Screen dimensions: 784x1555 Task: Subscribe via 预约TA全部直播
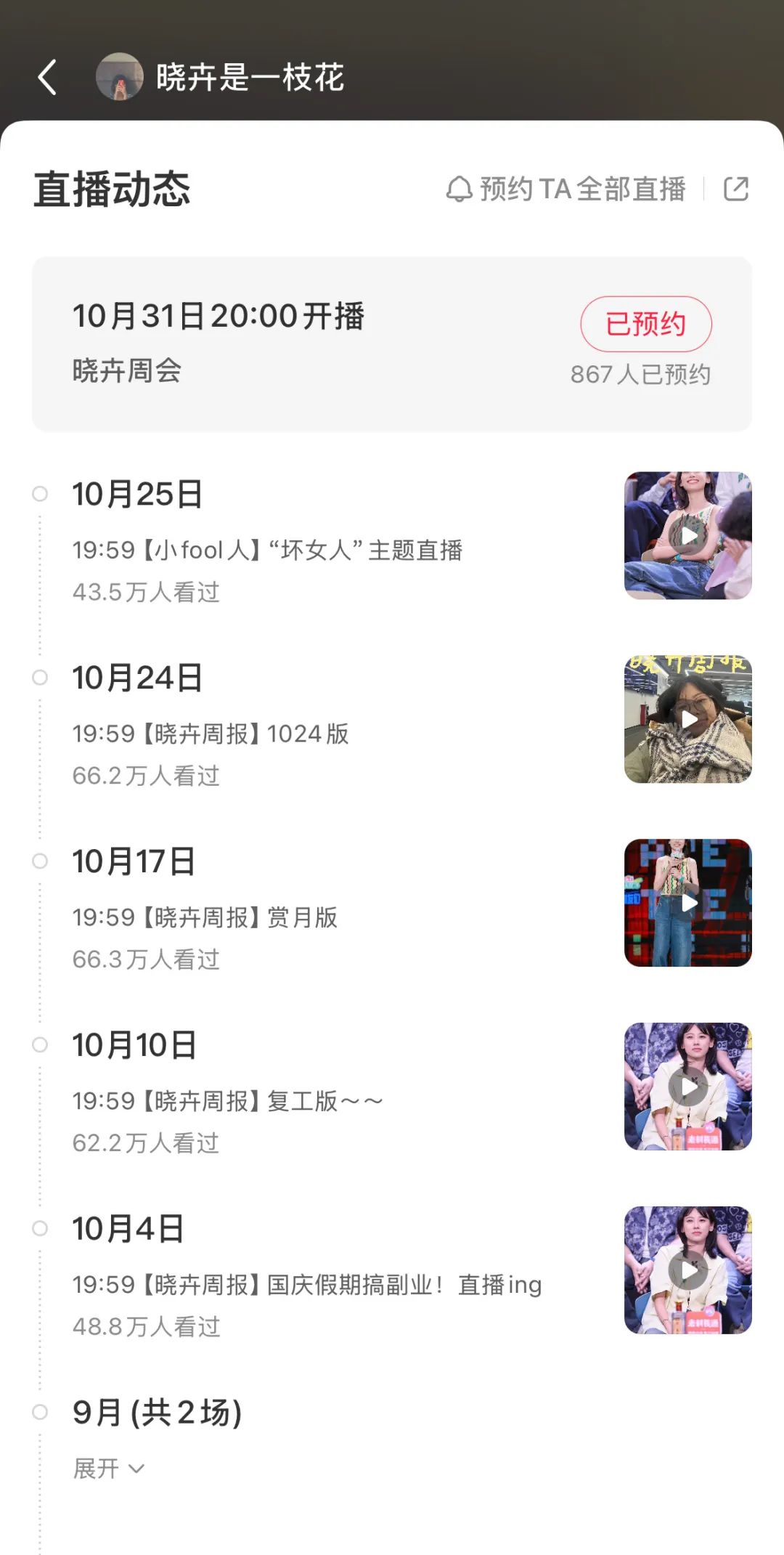[x=566, y=190]
